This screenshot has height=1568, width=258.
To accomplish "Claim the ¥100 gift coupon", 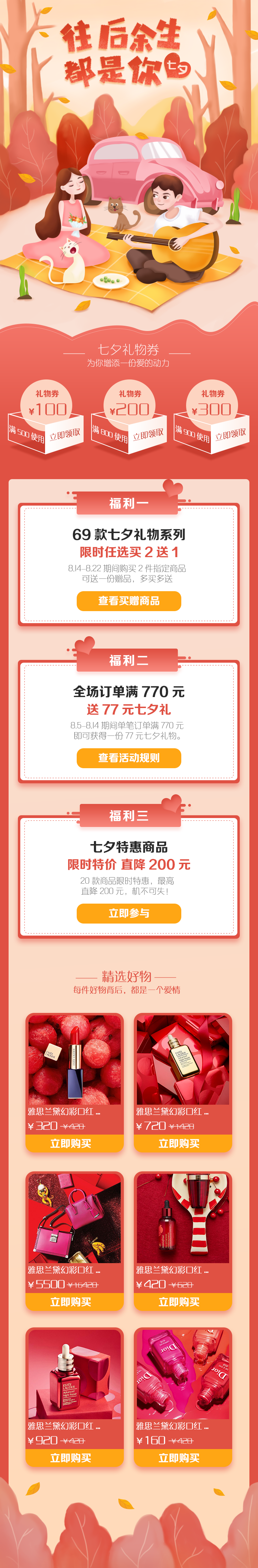I will [x=65, y=434].
